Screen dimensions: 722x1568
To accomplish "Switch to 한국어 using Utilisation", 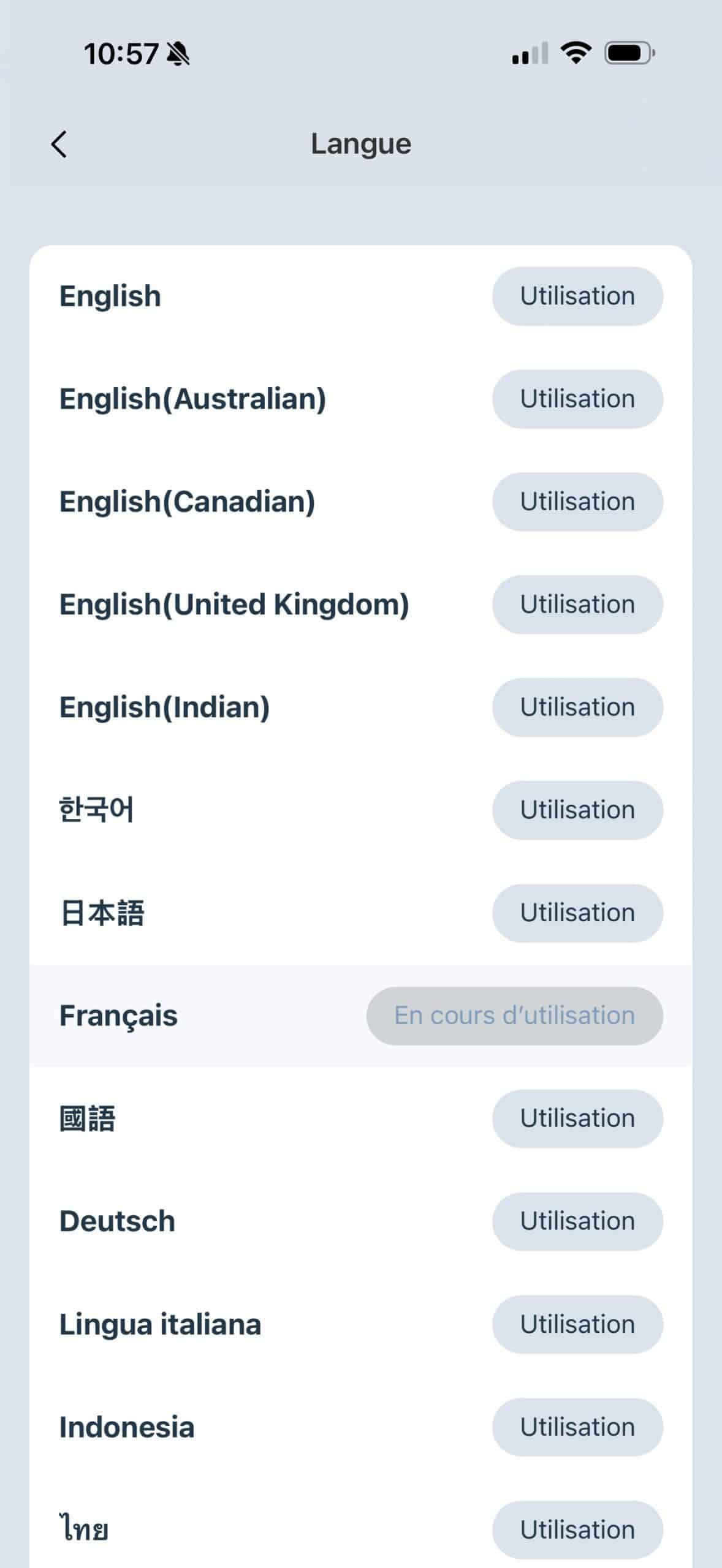I will (x=577, y=810).
